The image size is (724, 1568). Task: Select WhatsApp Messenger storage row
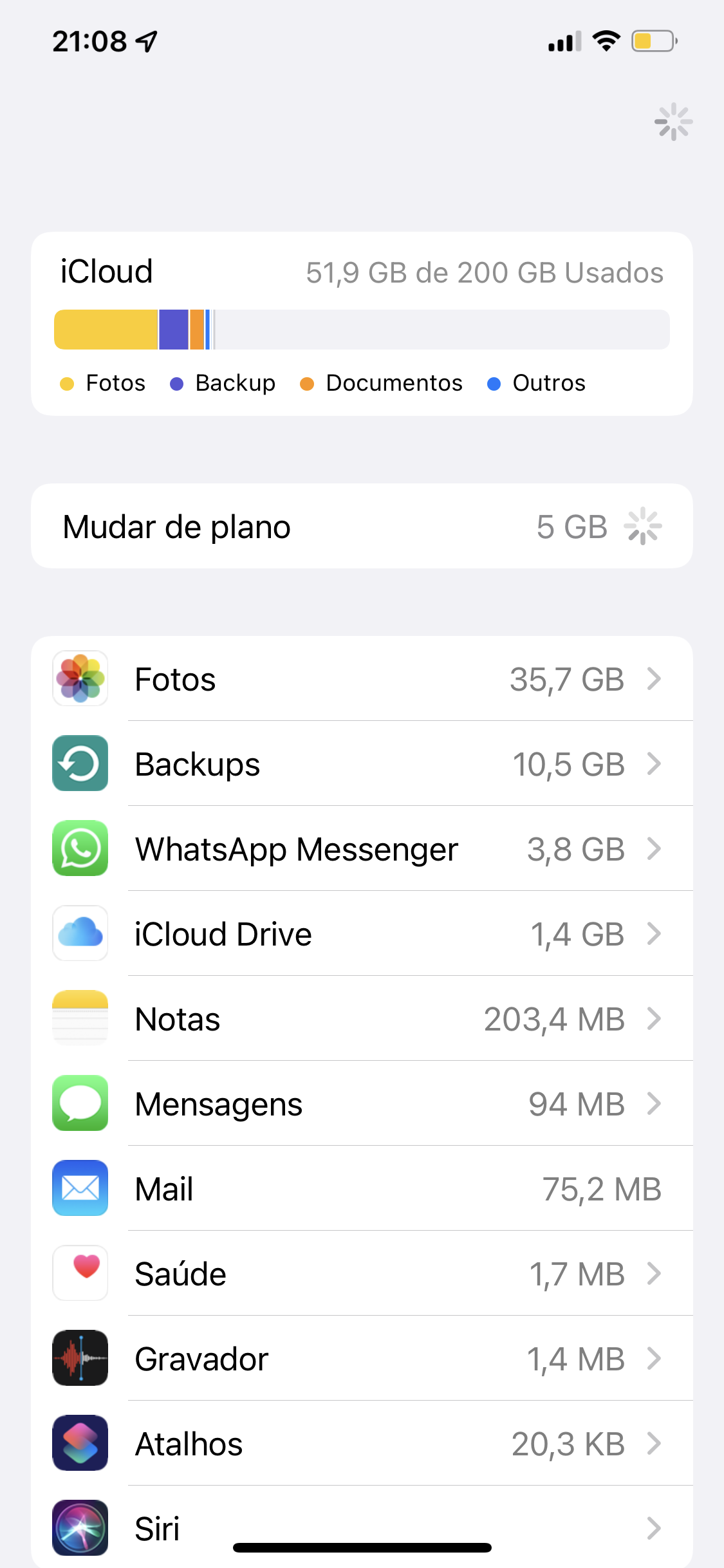tap(362, 849)
